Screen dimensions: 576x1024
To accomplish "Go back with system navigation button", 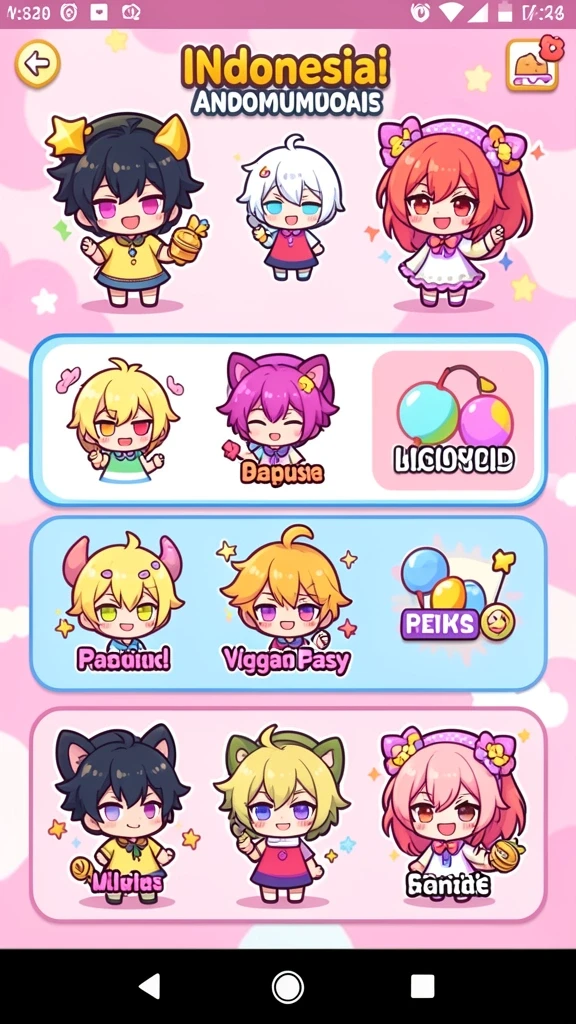I will coord(150,986).
